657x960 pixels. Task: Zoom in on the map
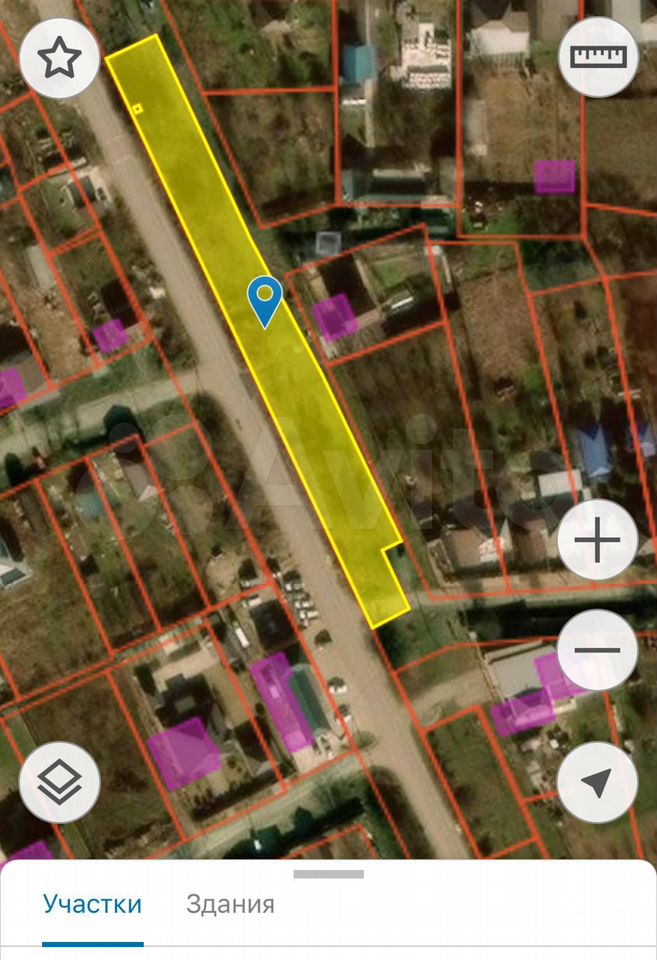click(x=597, y=541)
